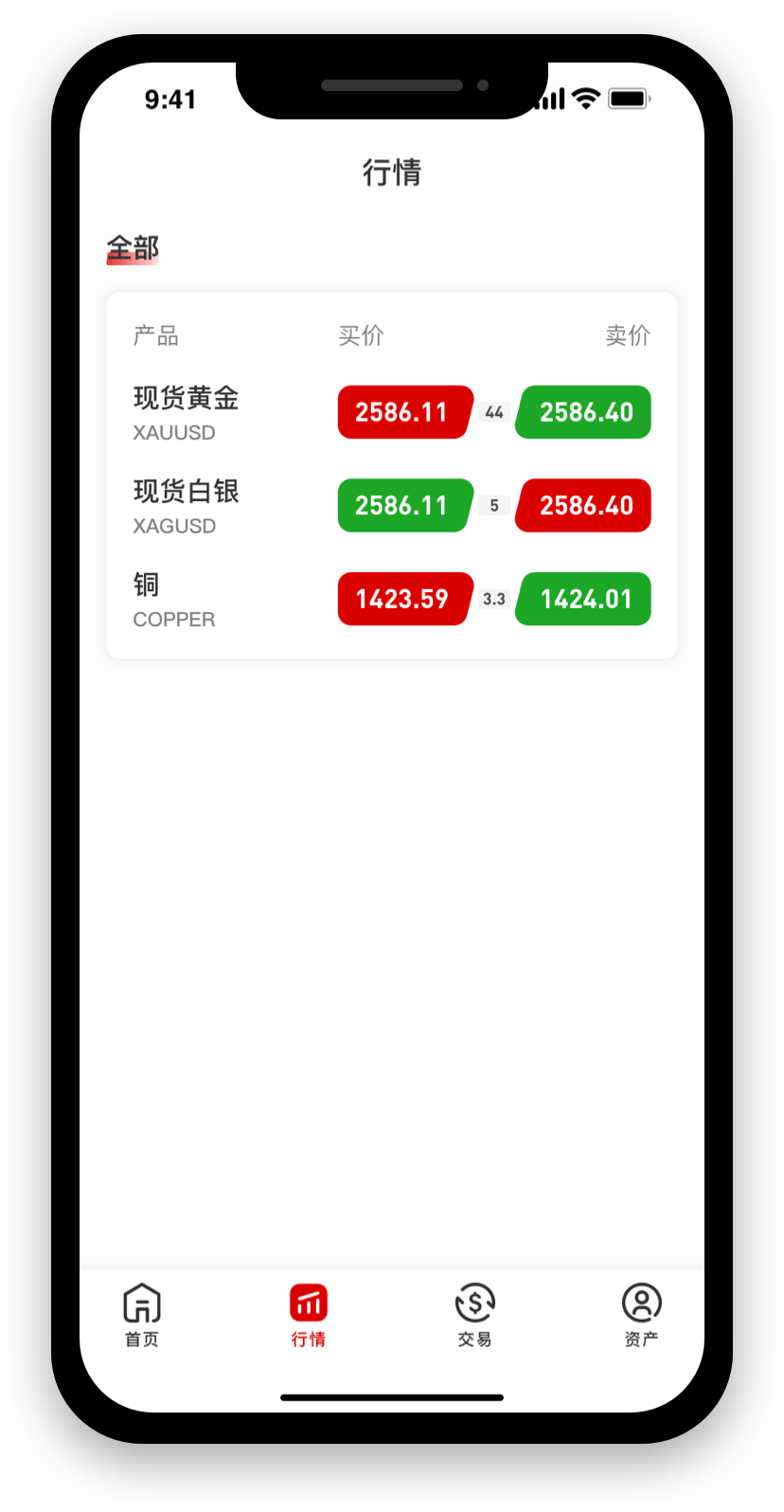Screen dimensions: 784x1512
Task: Tap the 2586.40 sell price for 现货白银
Action: coord(583,505)
